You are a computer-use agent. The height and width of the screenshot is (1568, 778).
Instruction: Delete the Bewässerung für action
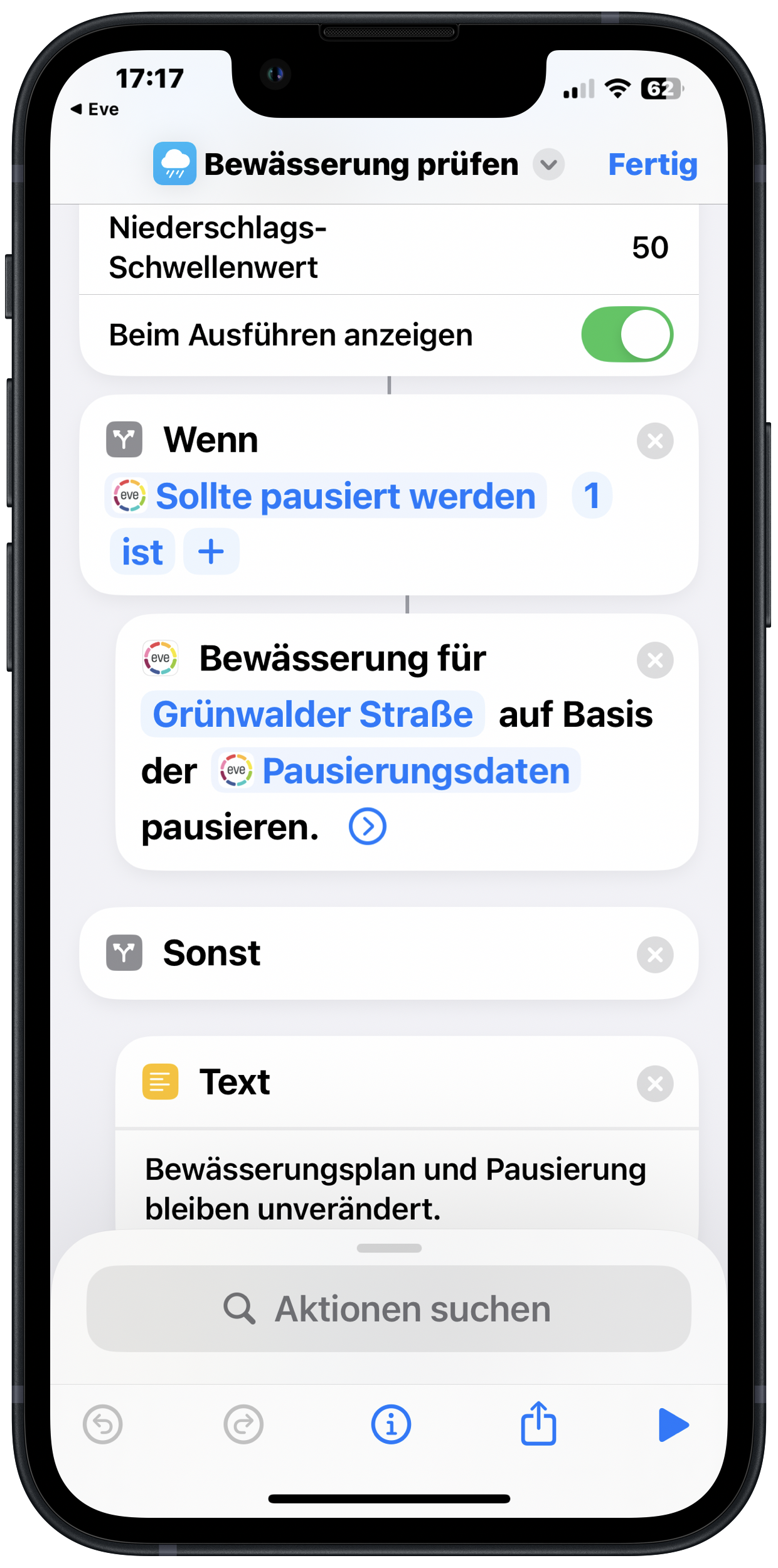point(654,660)
